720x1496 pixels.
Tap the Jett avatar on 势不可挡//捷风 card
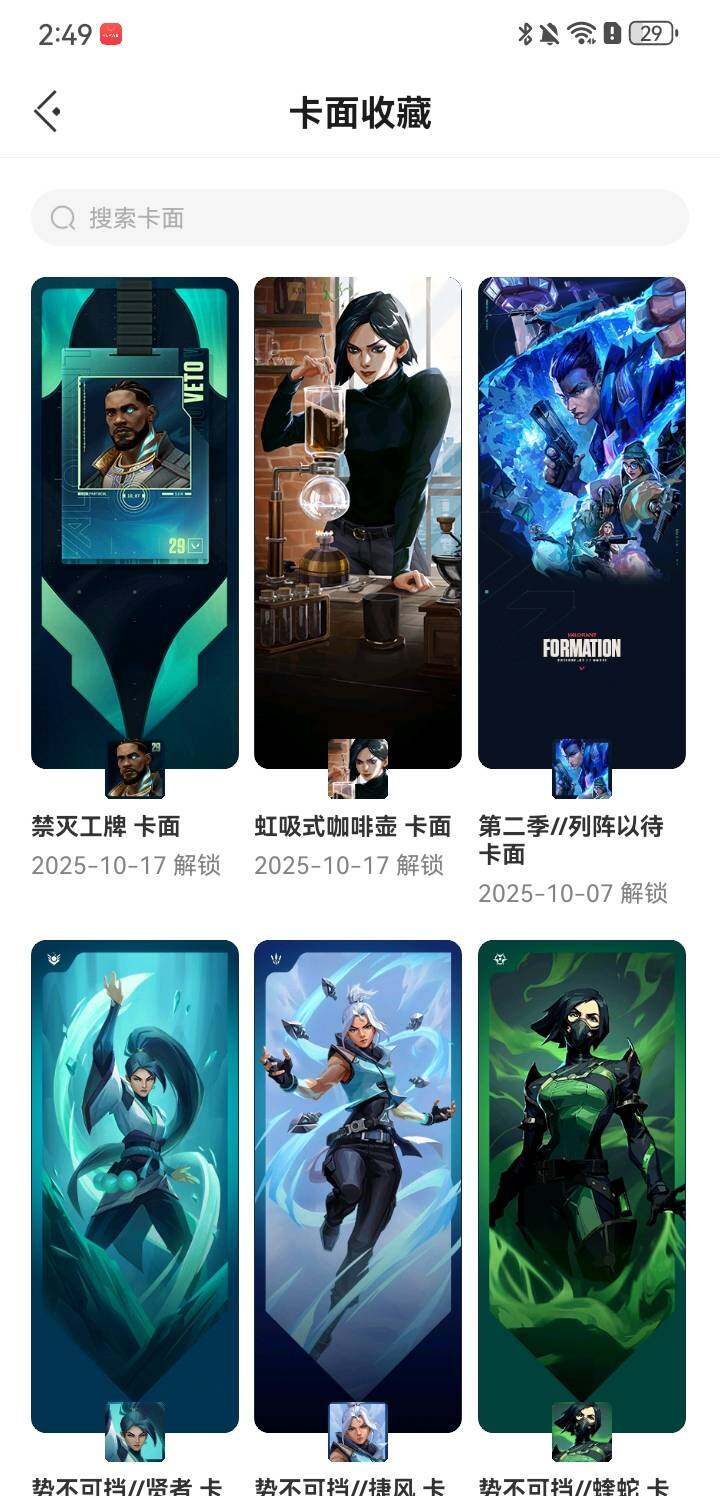[356, 1432]
